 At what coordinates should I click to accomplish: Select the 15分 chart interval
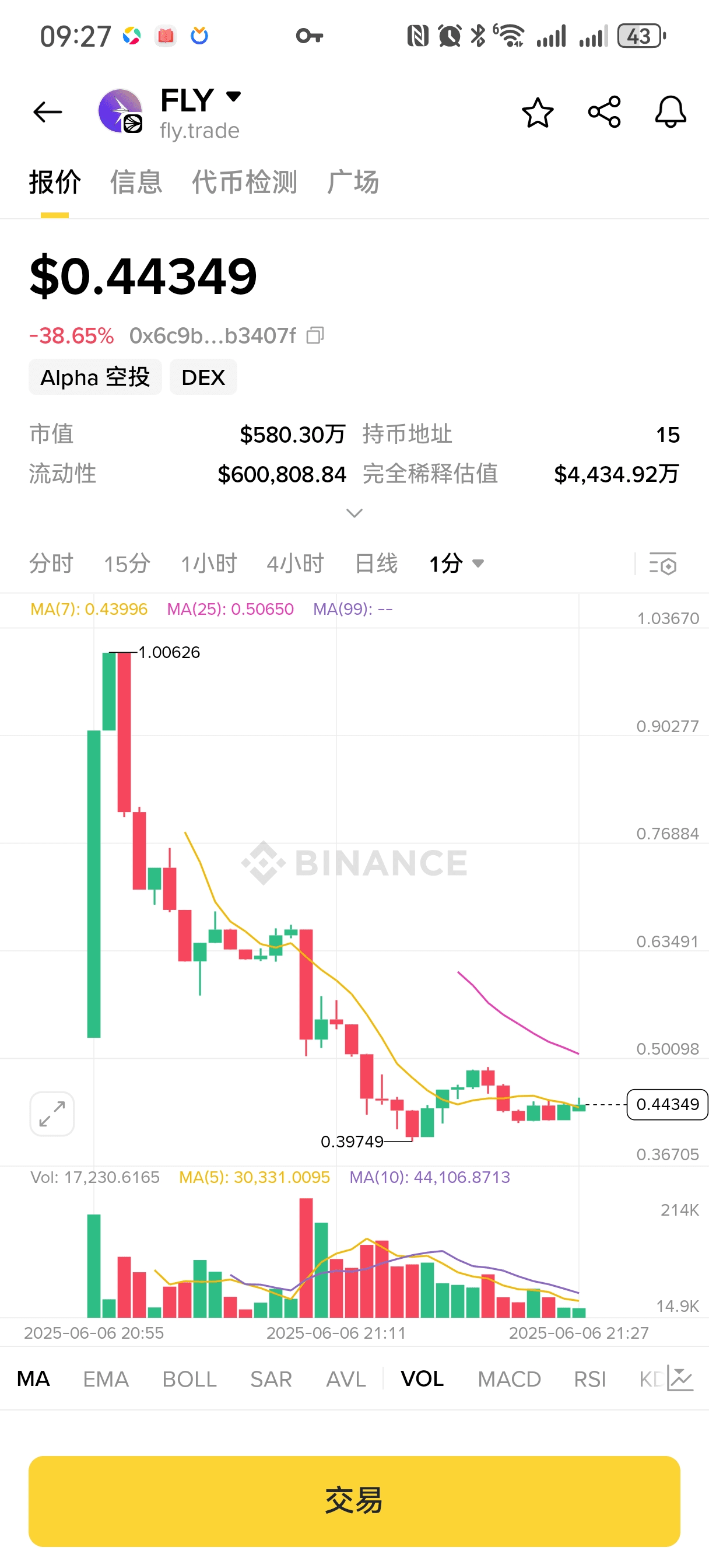[x=127, y=563]
